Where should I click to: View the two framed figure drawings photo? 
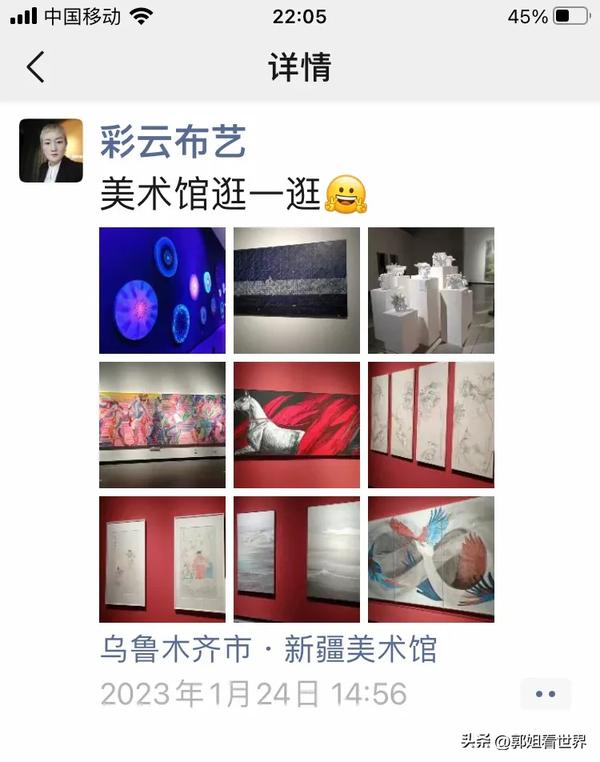tap(162, 559)
